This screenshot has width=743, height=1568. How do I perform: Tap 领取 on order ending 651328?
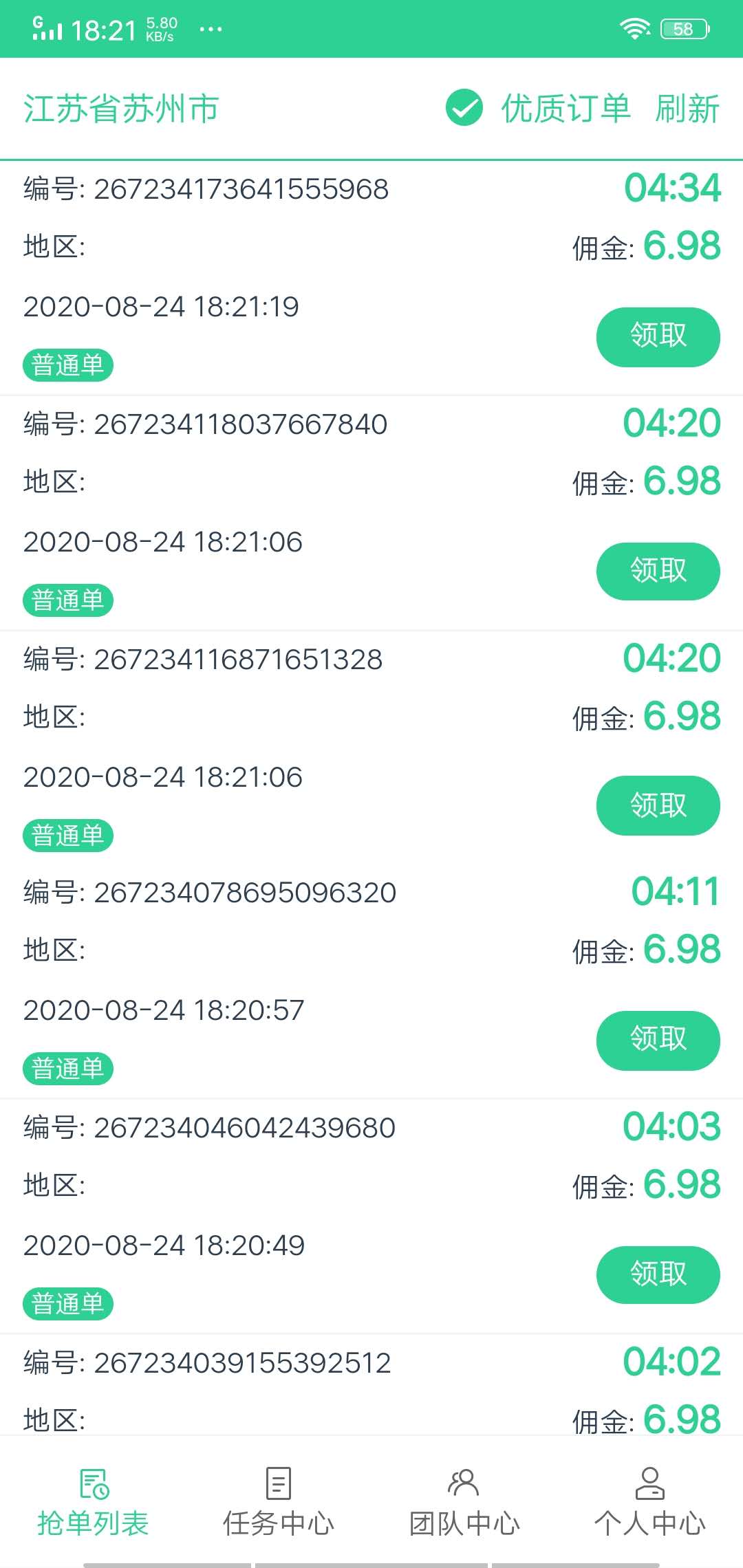657,805
